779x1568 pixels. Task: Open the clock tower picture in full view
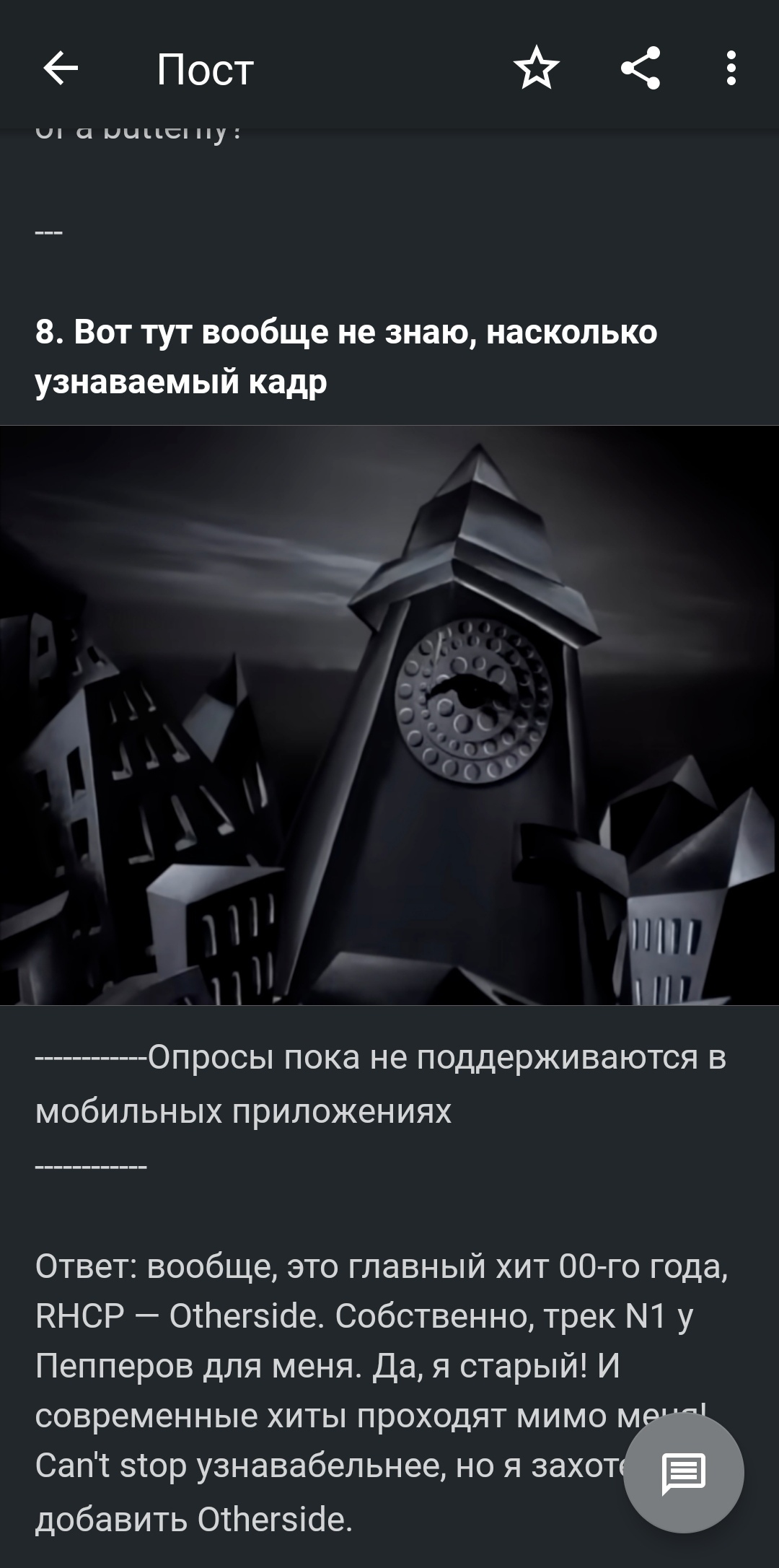click(389, 714)
